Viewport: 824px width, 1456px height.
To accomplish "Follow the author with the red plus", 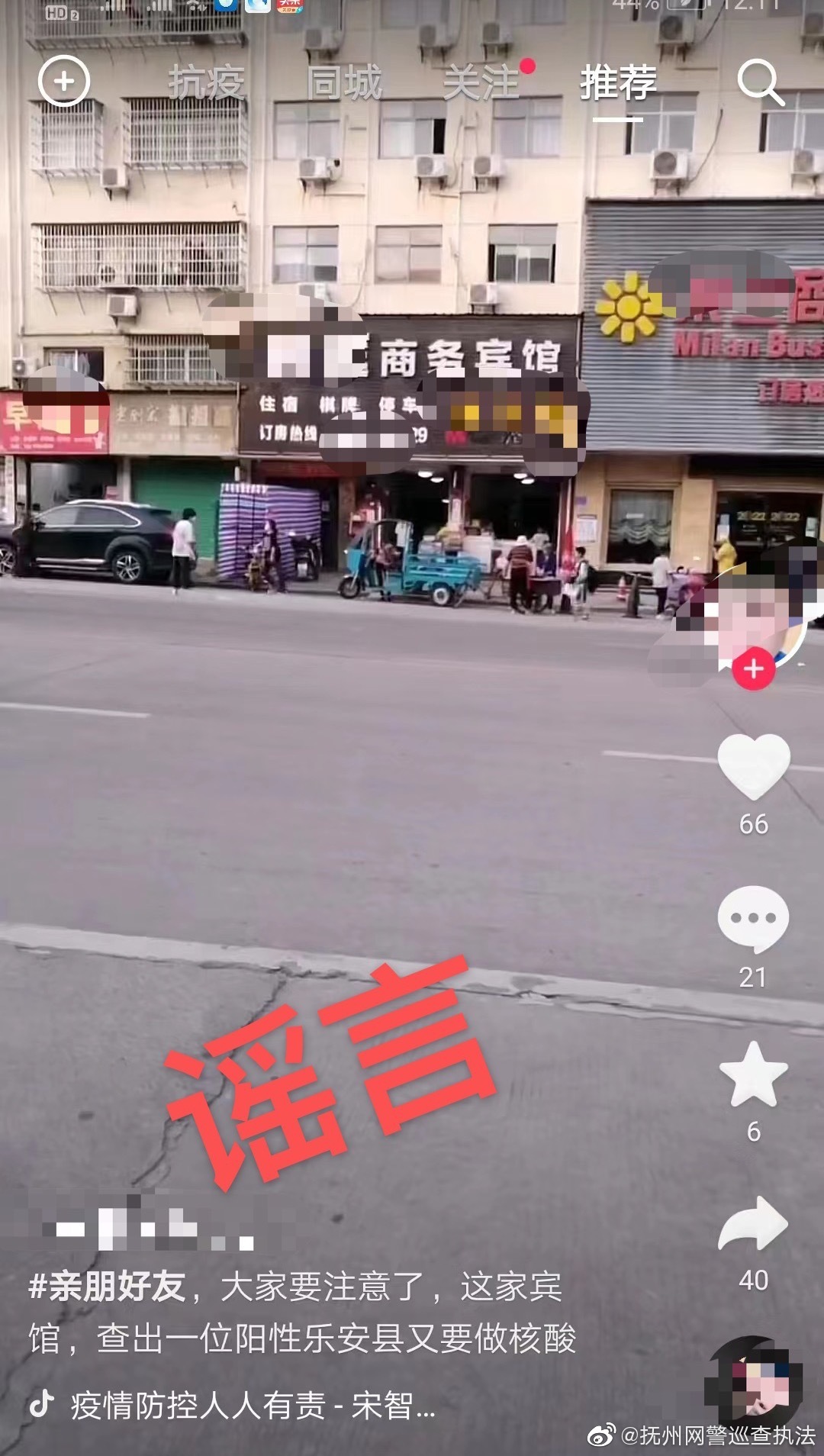I will [x=753, y=669].
